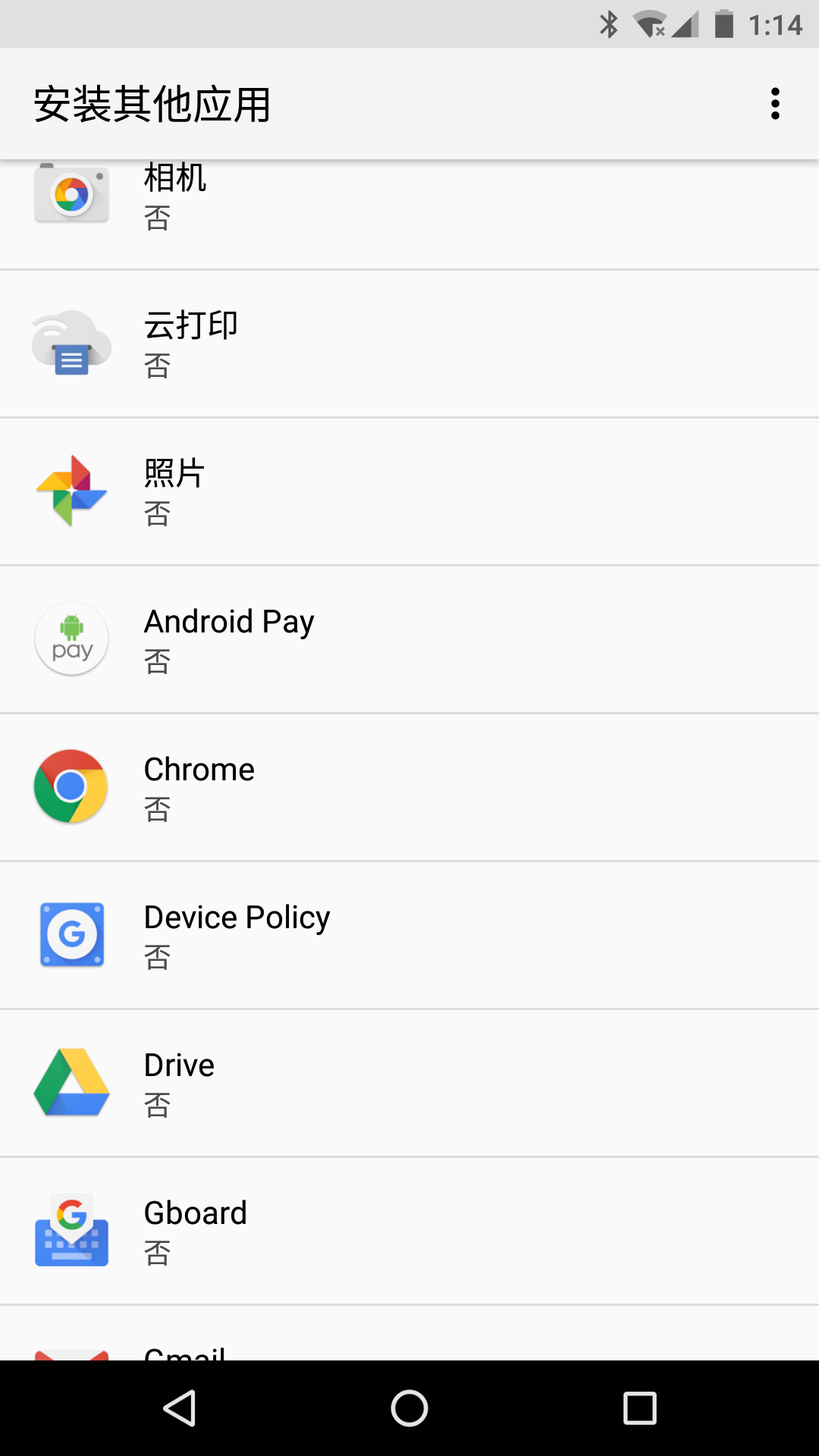Go back with the system back button
Image resolution: width=819 pixels, height=1456 pixels.
coord(180,1408)
